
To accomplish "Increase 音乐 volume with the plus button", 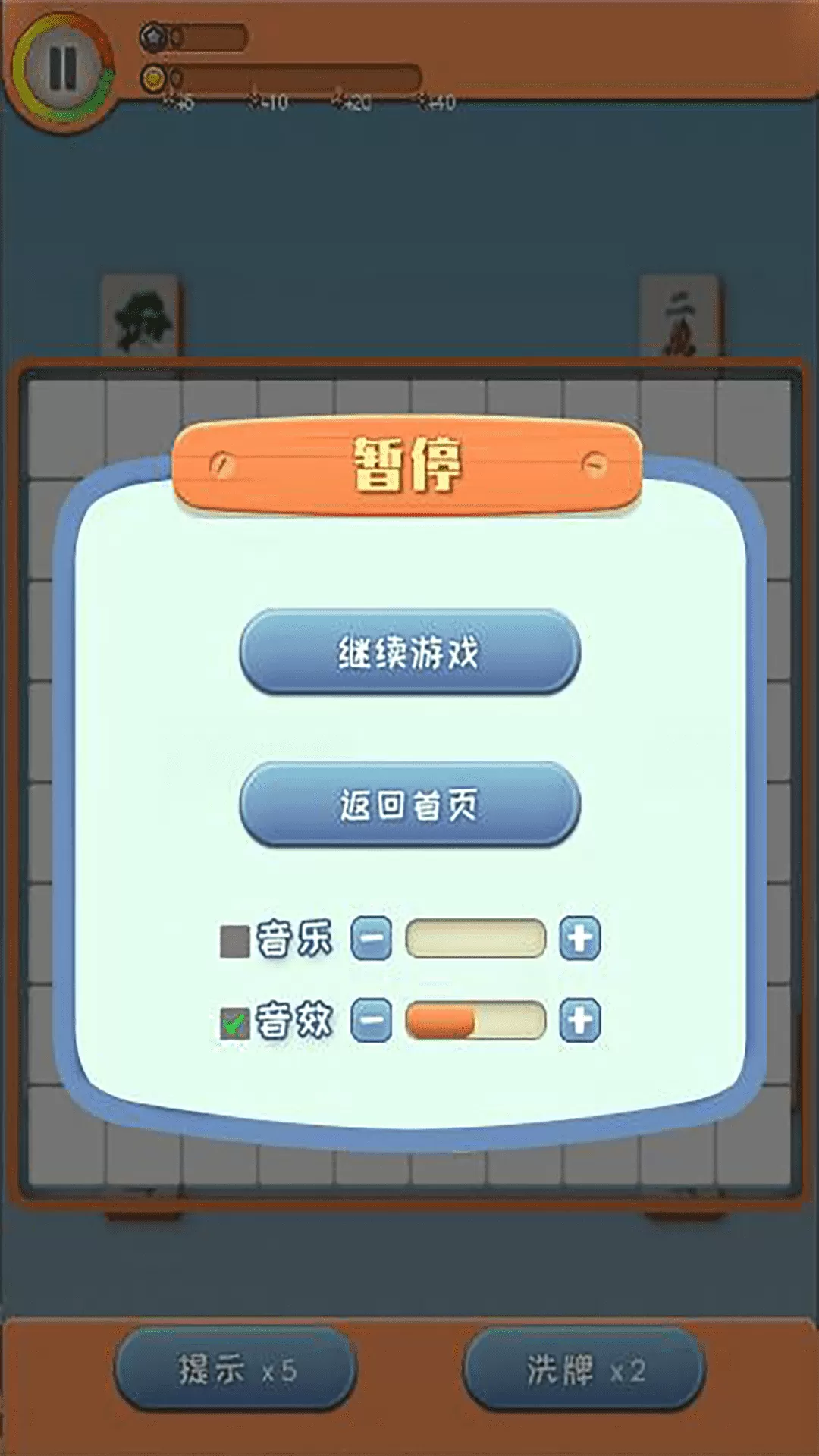I will 579,939.
